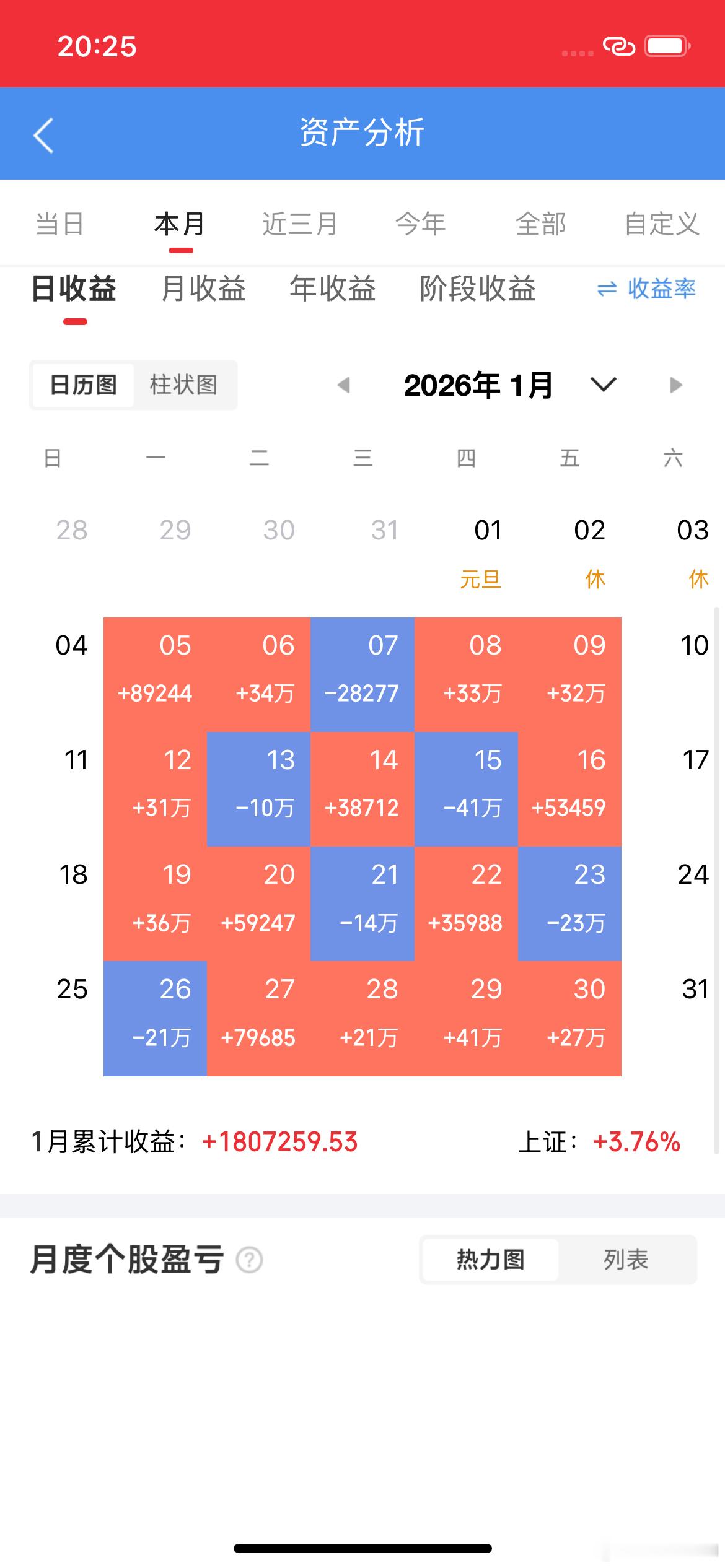The width and height of the screenshot is (725, 1568).
Task: Select the 今年 period tab
Action: 421,224
